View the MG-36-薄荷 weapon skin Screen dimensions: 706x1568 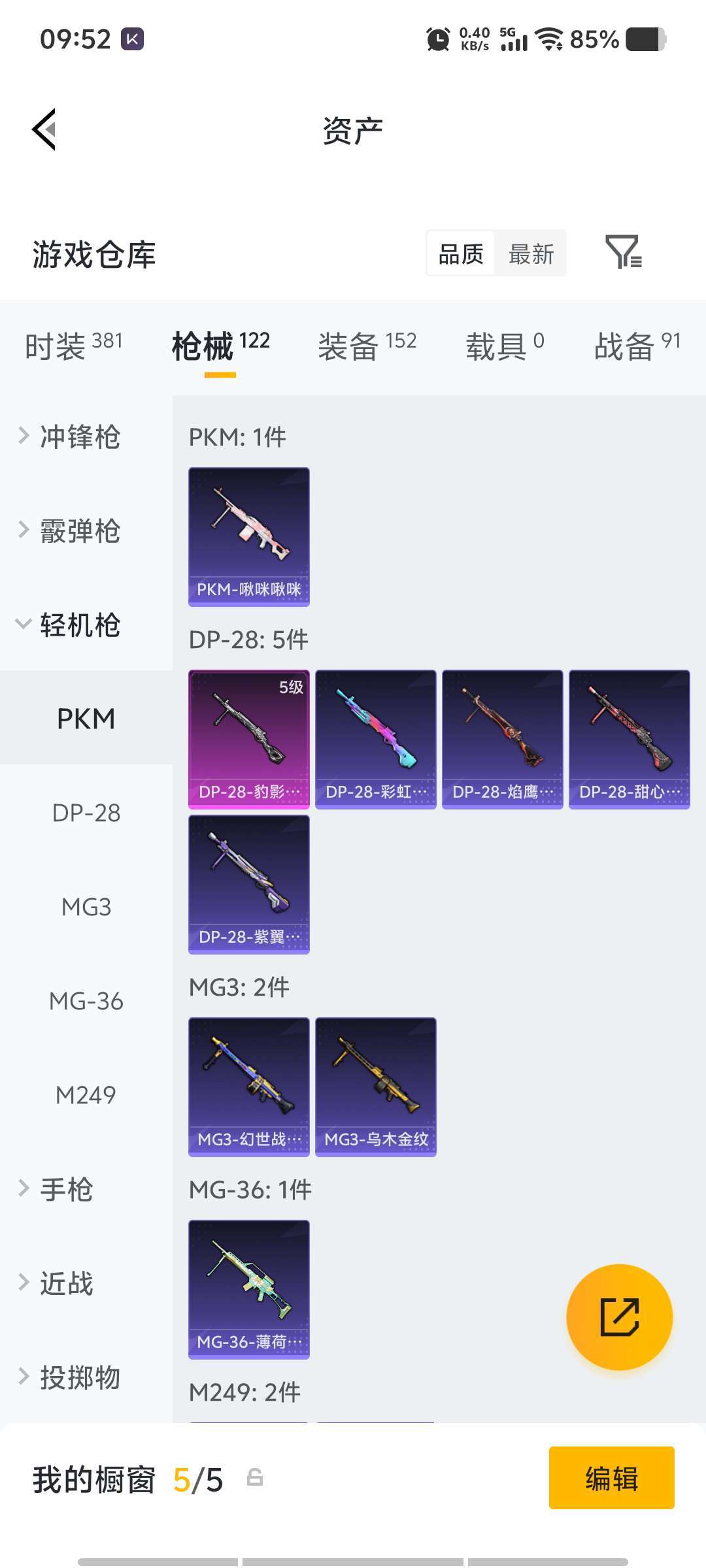coord(248,1289)
